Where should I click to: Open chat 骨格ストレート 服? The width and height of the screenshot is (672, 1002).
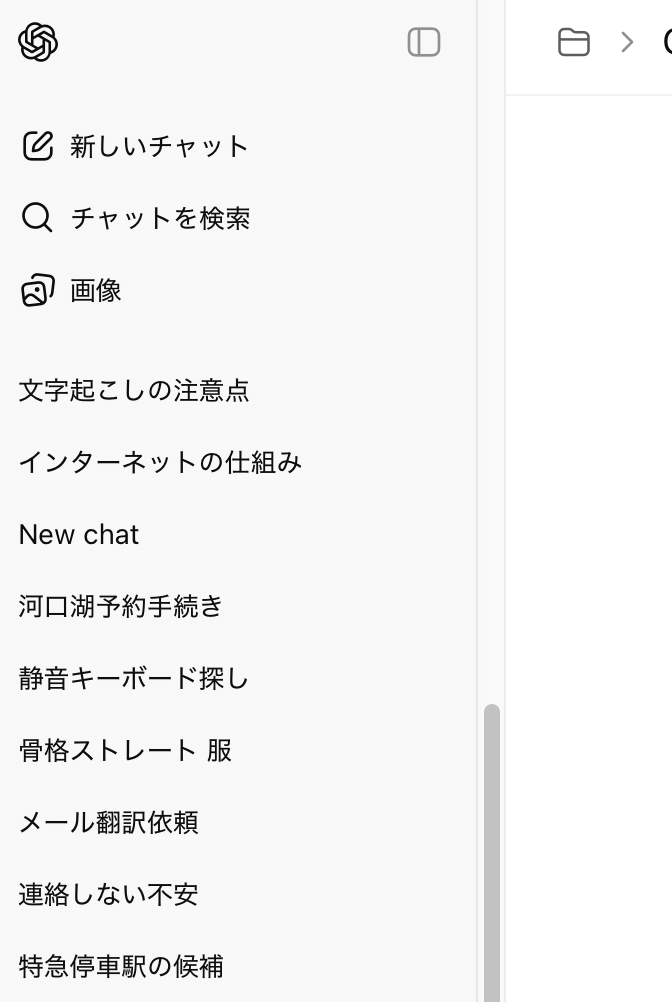(x=126, y=750)
